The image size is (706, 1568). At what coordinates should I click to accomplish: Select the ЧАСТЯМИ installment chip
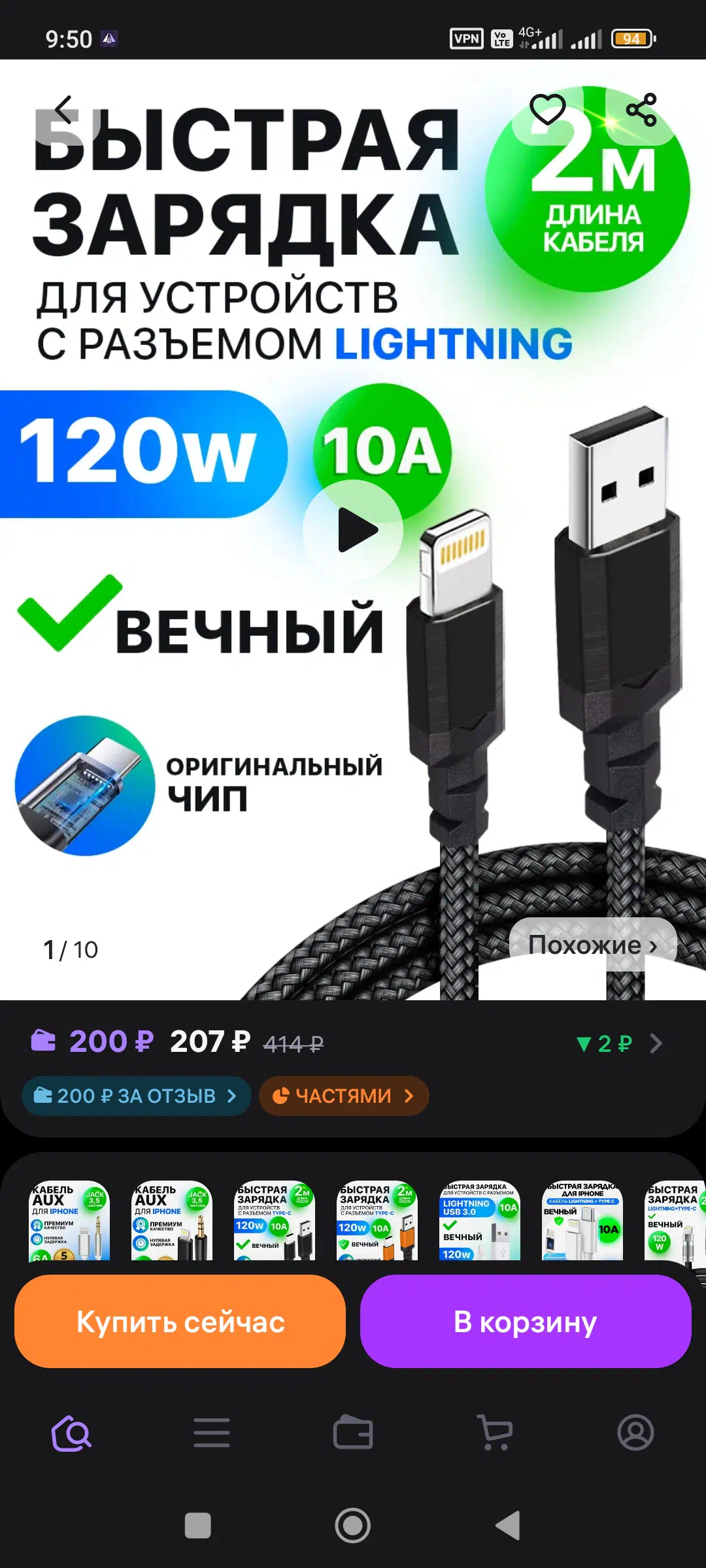pyautogui.click(x=344, y=1096)
